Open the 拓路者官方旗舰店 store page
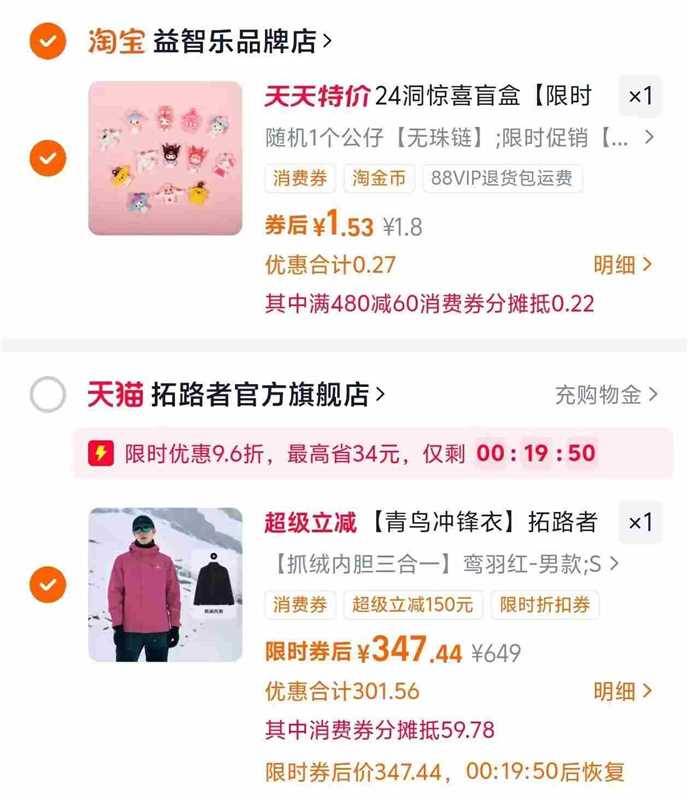Viewport: 688px width, 800px height. coord(266,395)
